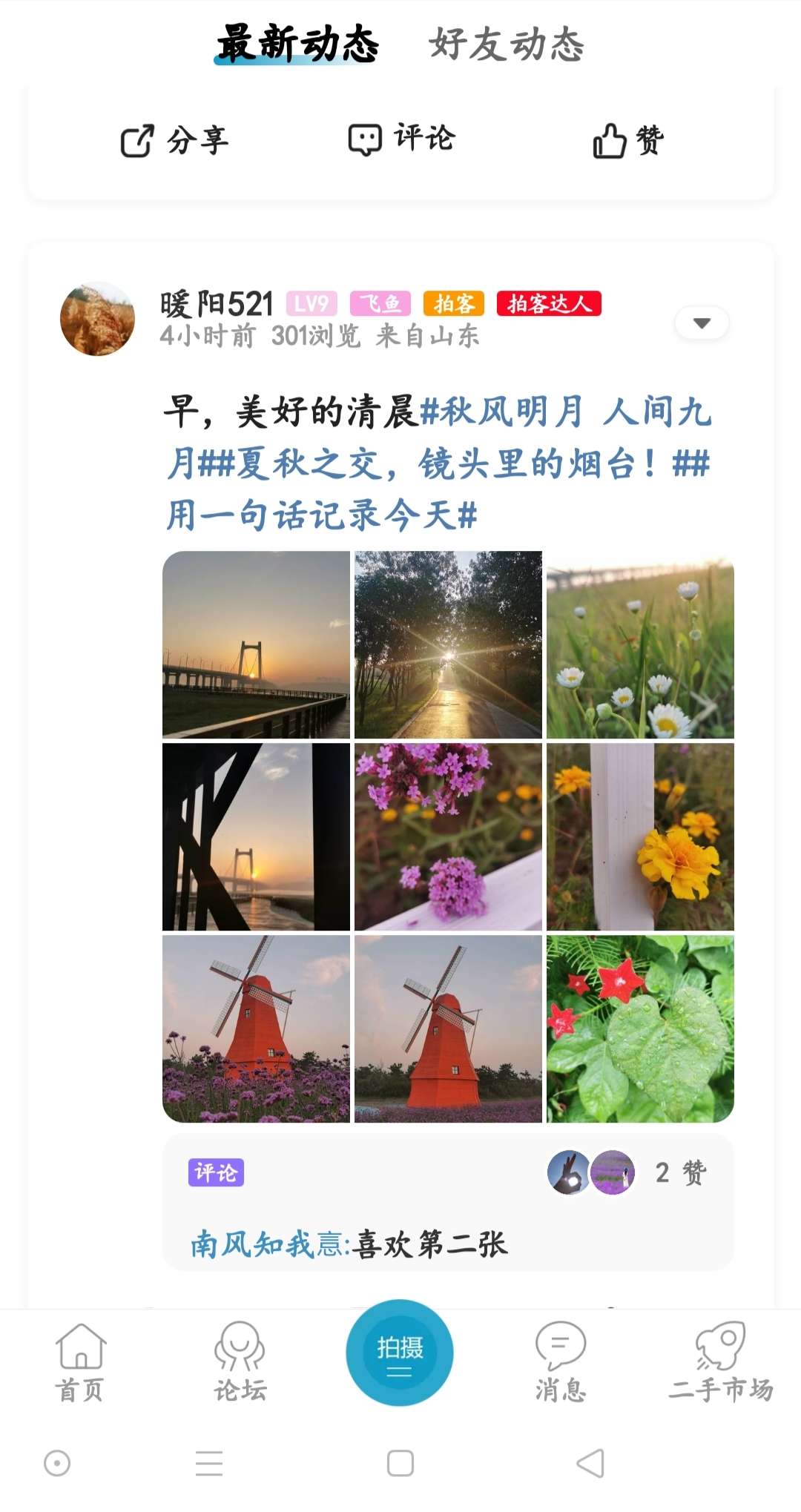Go to the 首页 tab
Viewport: 801px width, 1512px height.
click(80, 1363)
